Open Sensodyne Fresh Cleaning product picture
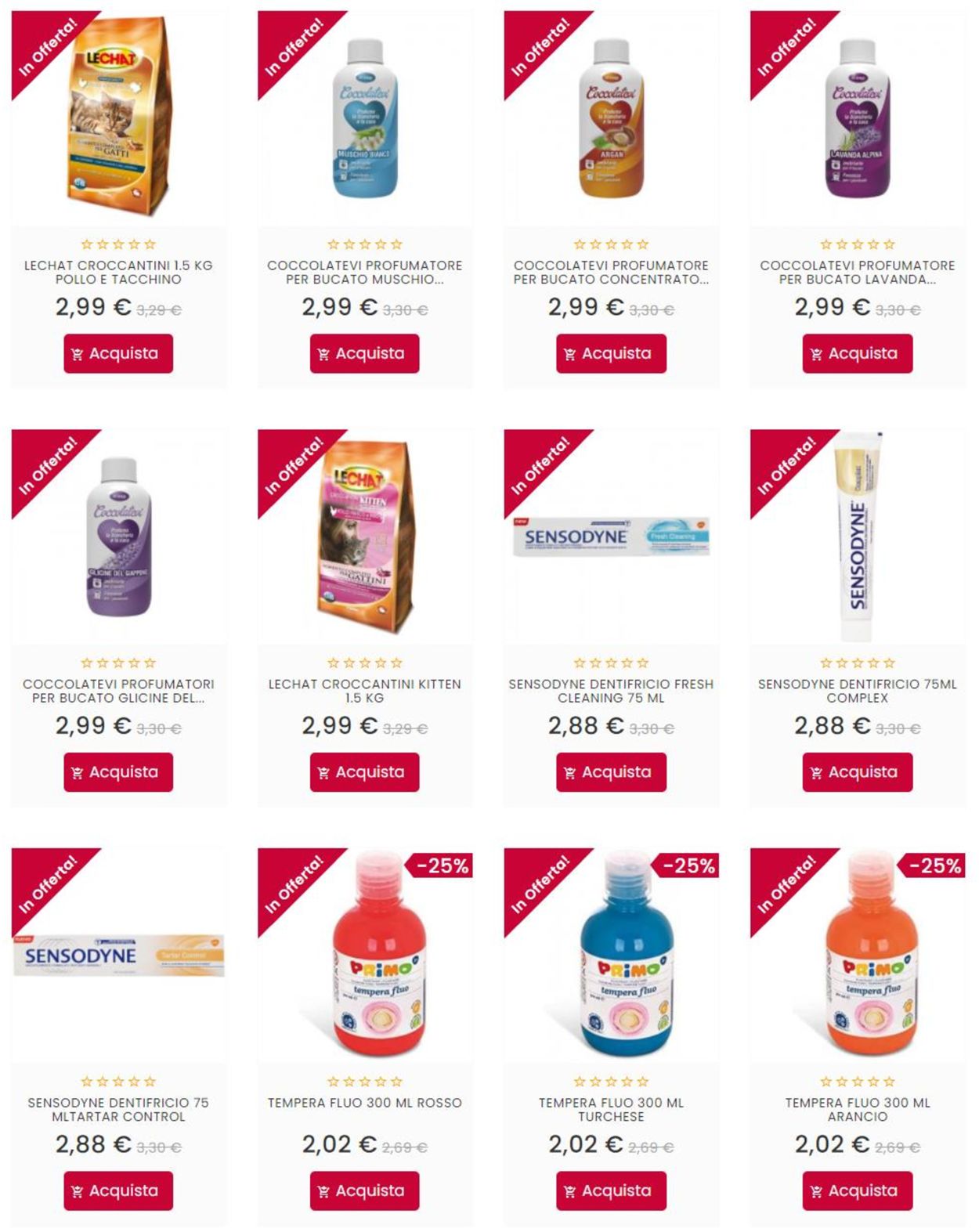Screen dimensions: 979x1232 click(x=611, y=537)
